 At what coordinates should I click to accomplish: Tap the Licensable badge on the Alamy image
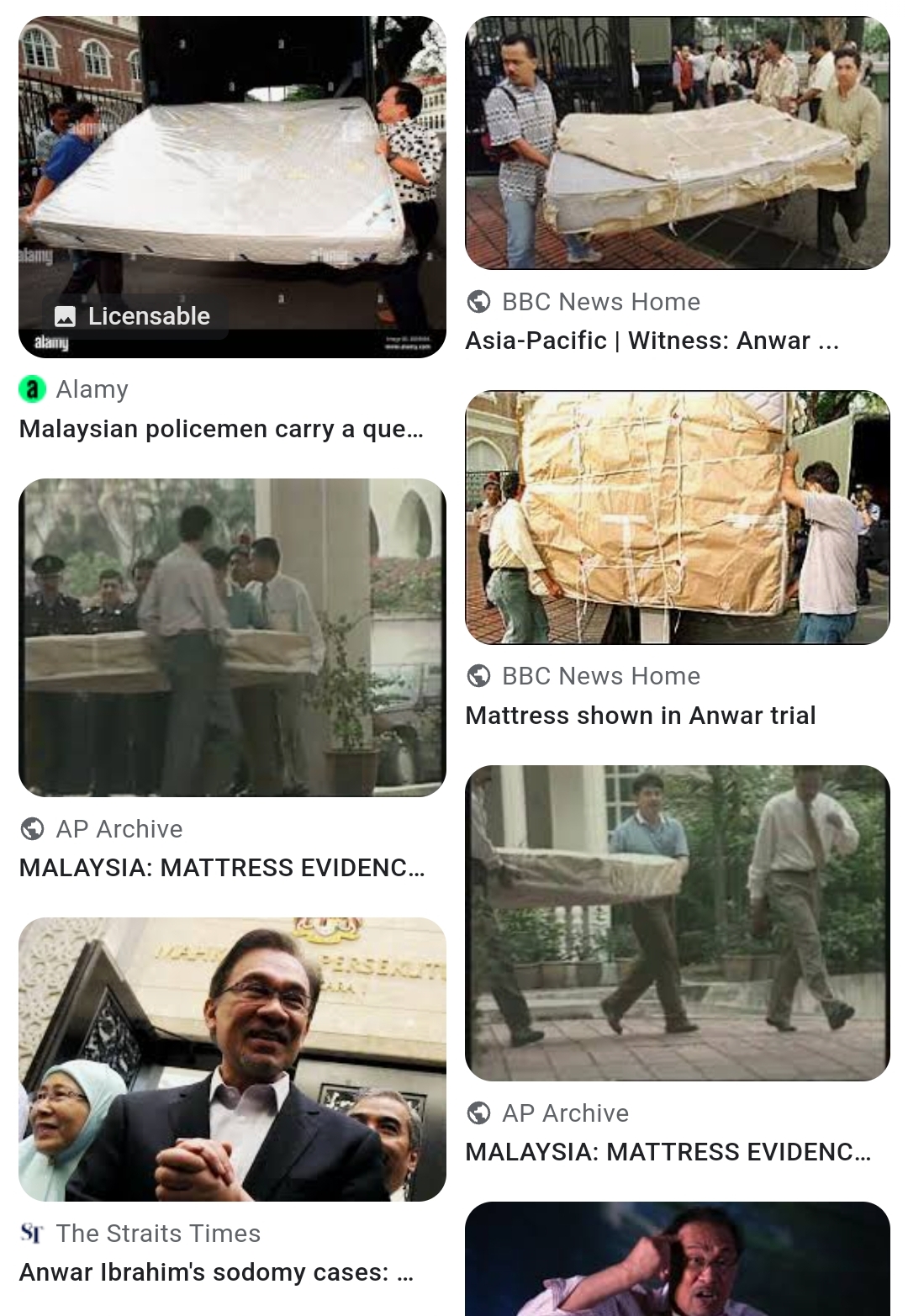click(135, 316)
